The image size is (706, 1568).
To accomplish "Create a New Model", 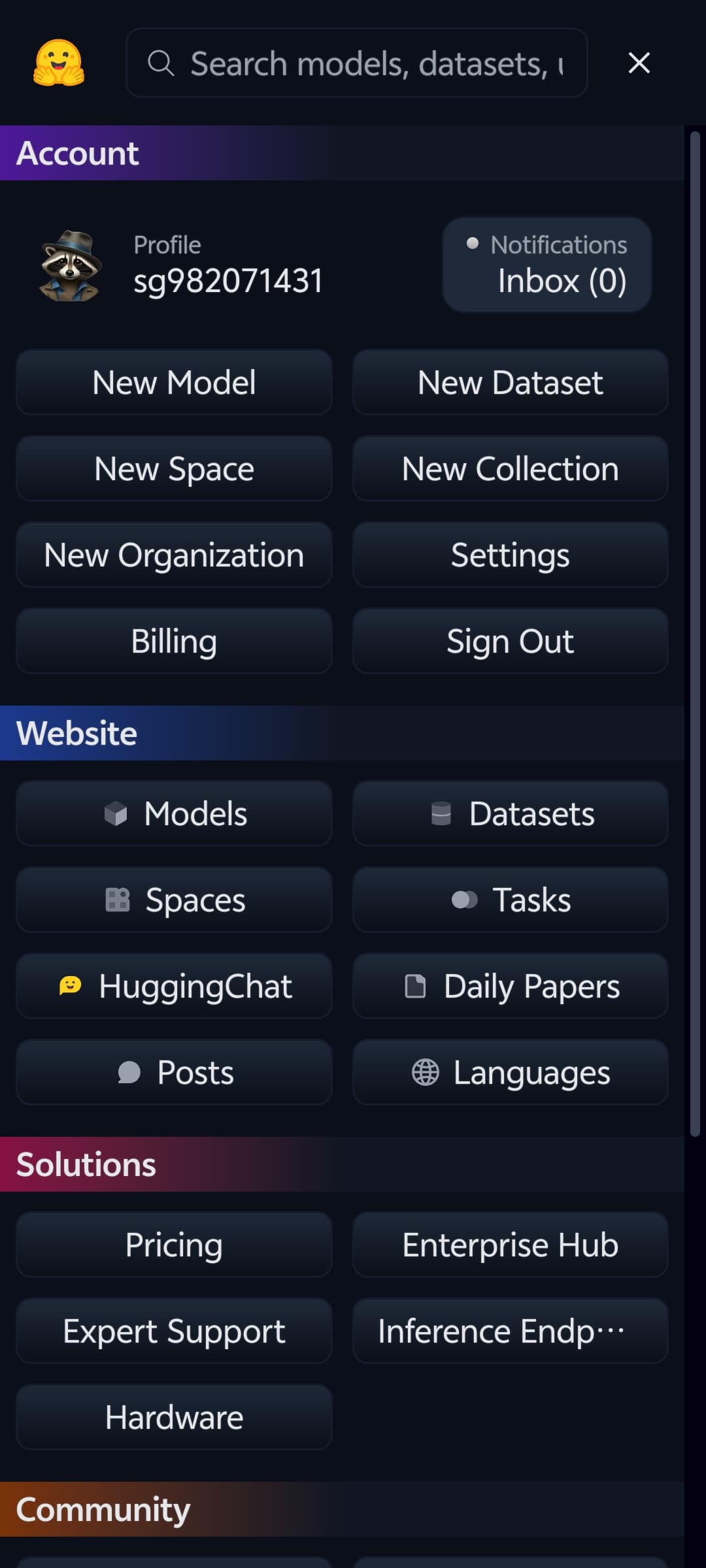I will [x=174, y=382].
